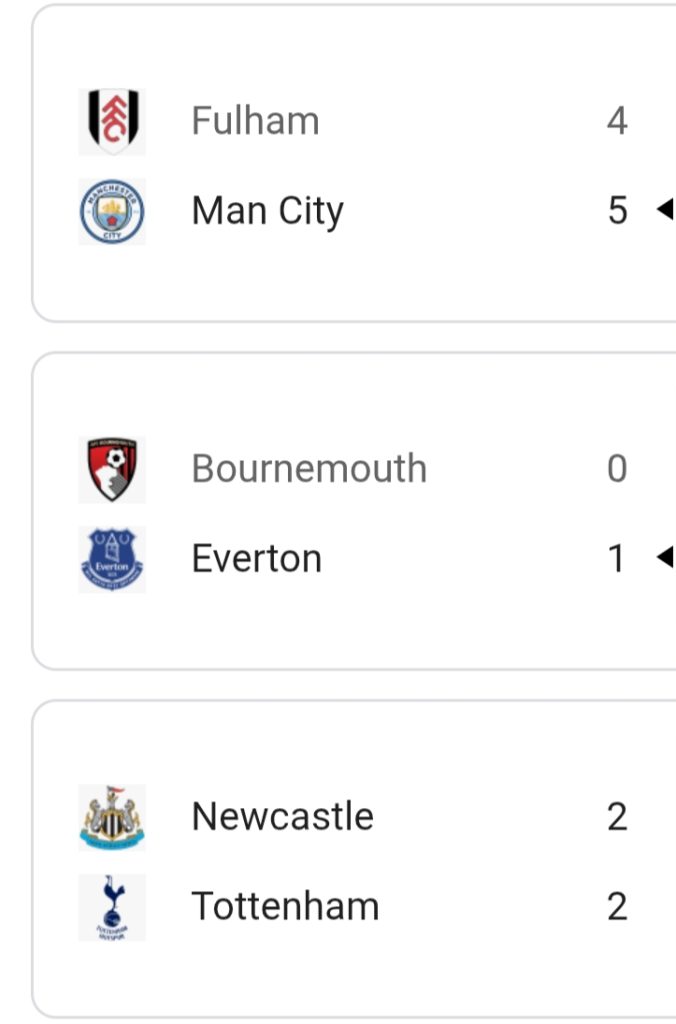The width and height of the screenshot is (676, 1024).
Task: Open the Fulham vs Man City match card
Action: pyautogui.click(x=355, y=166)
